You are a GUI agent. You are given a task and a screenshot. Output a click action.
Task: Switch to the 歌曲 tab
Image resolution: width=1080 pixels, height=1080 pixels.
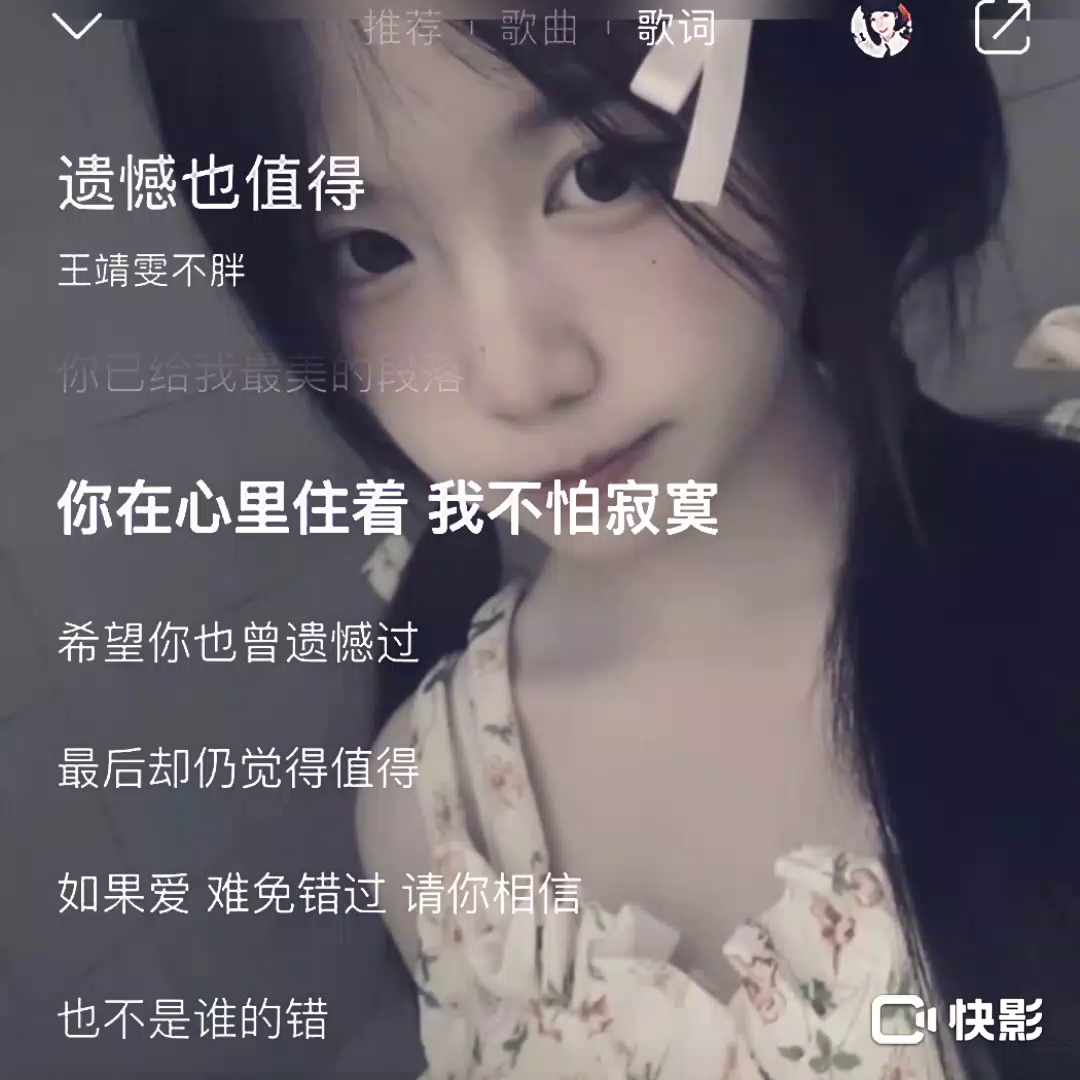coord(539,27)
